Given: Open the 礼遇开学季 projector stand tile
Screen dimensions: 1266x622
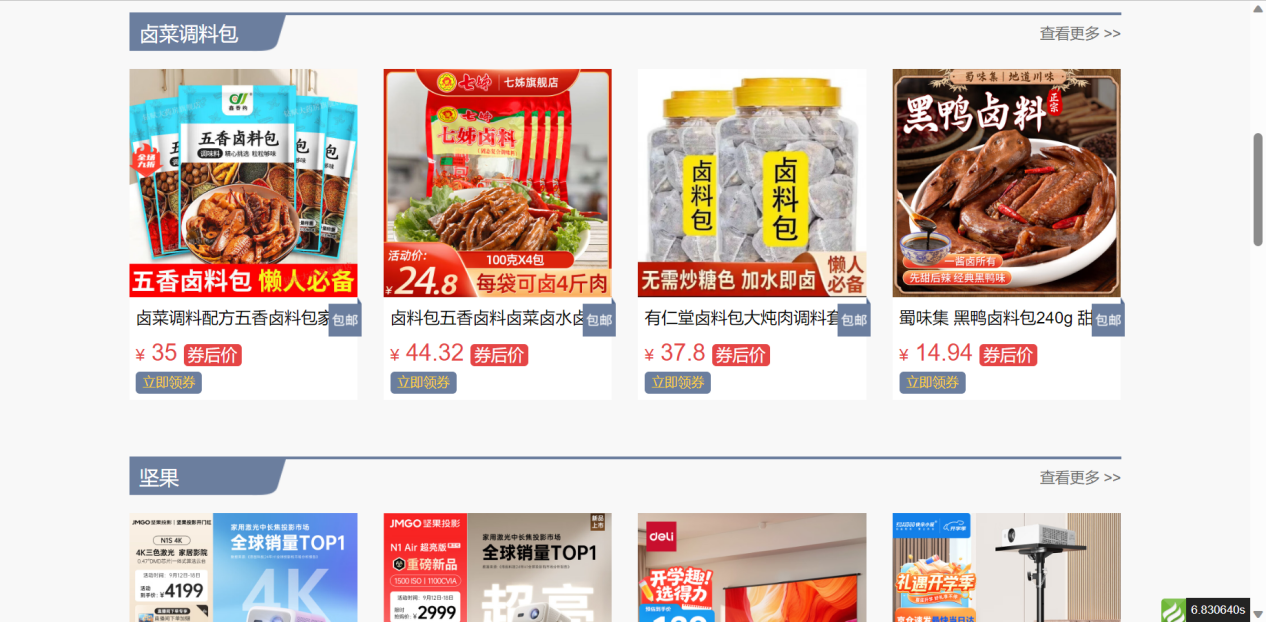Looking at the screenshot, I should coord(1006,567).
